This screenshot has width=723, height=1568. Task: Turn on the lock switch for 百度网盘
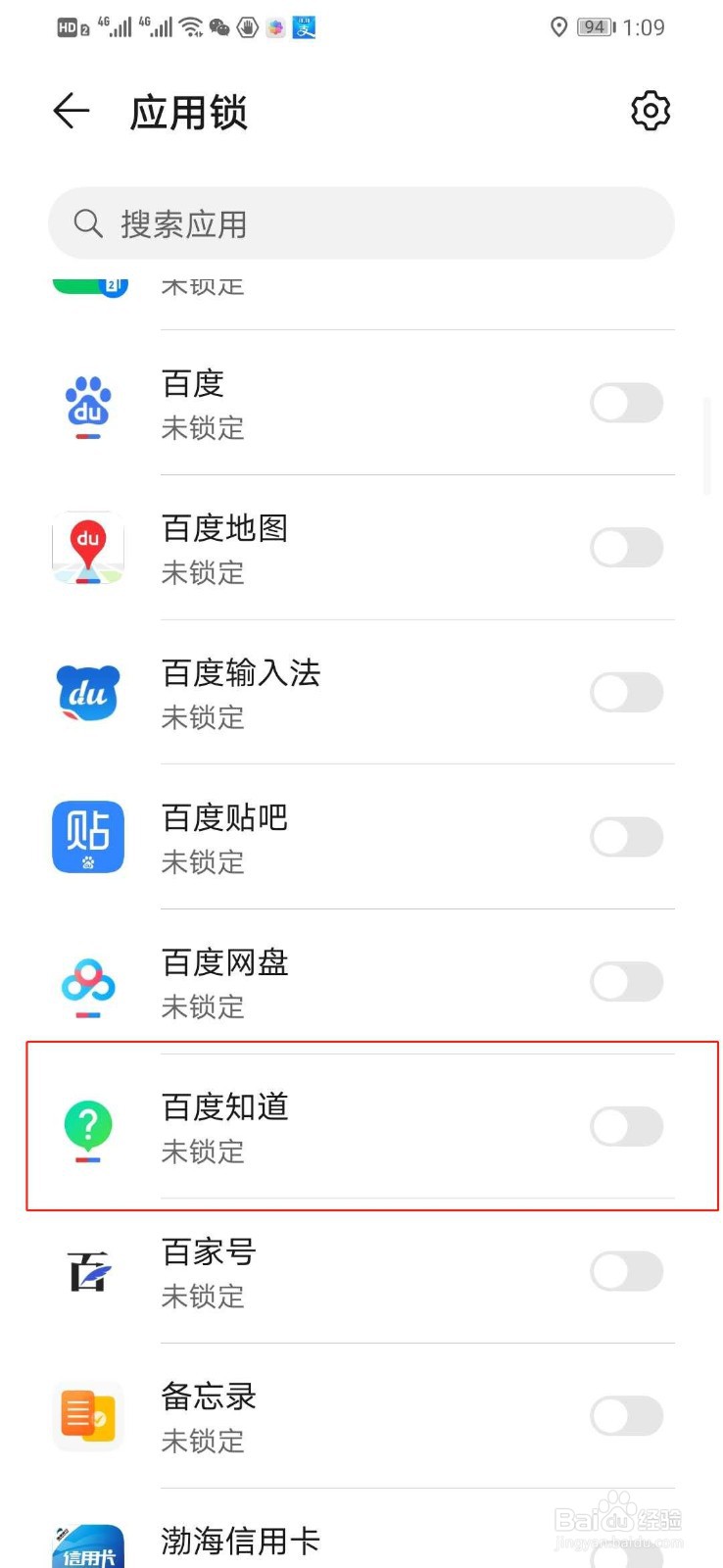coord(627,982)
